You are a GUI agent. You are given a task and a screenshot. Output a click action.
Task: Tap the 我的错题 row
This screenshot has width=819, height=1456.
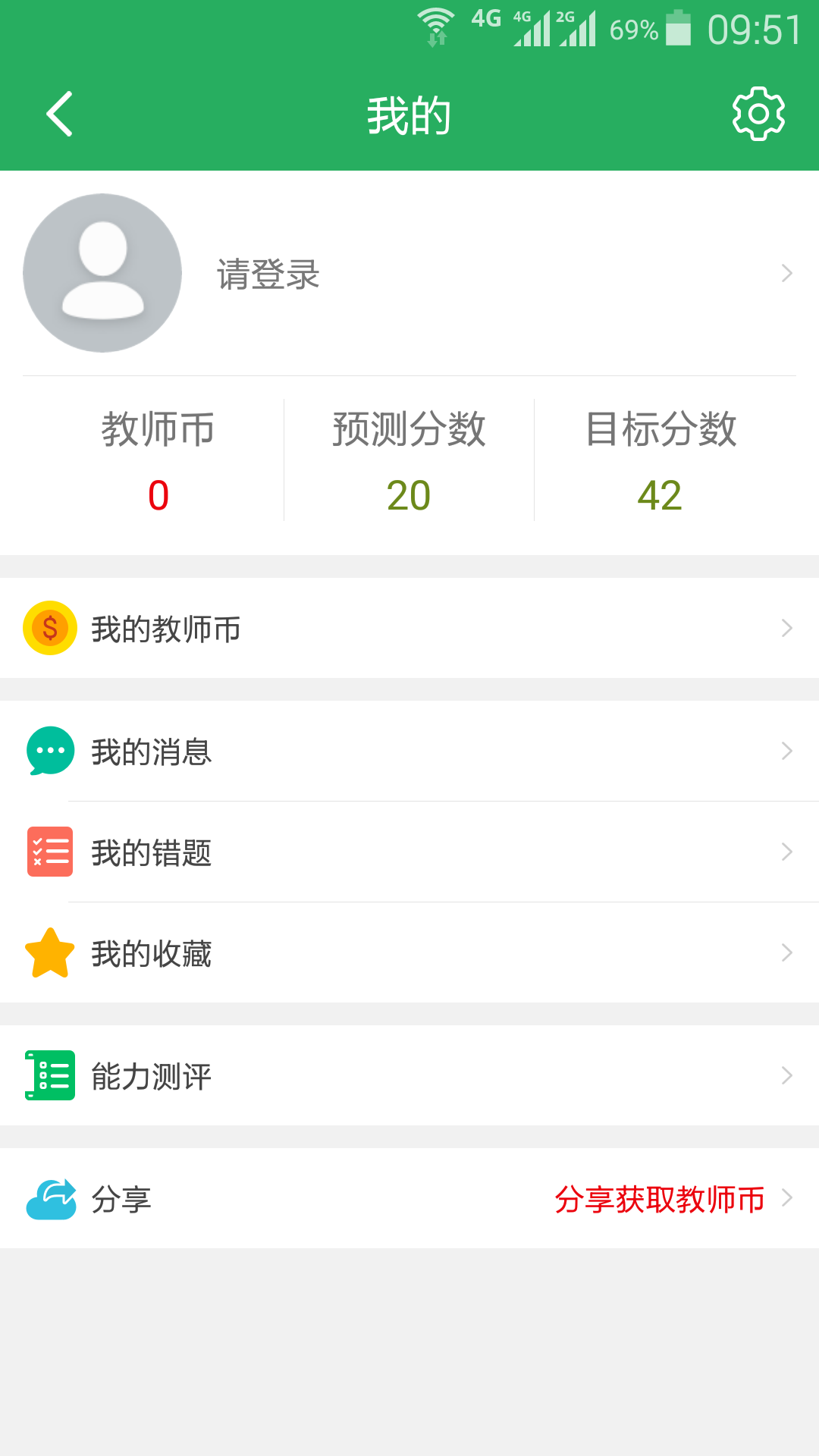pos(303,852)
